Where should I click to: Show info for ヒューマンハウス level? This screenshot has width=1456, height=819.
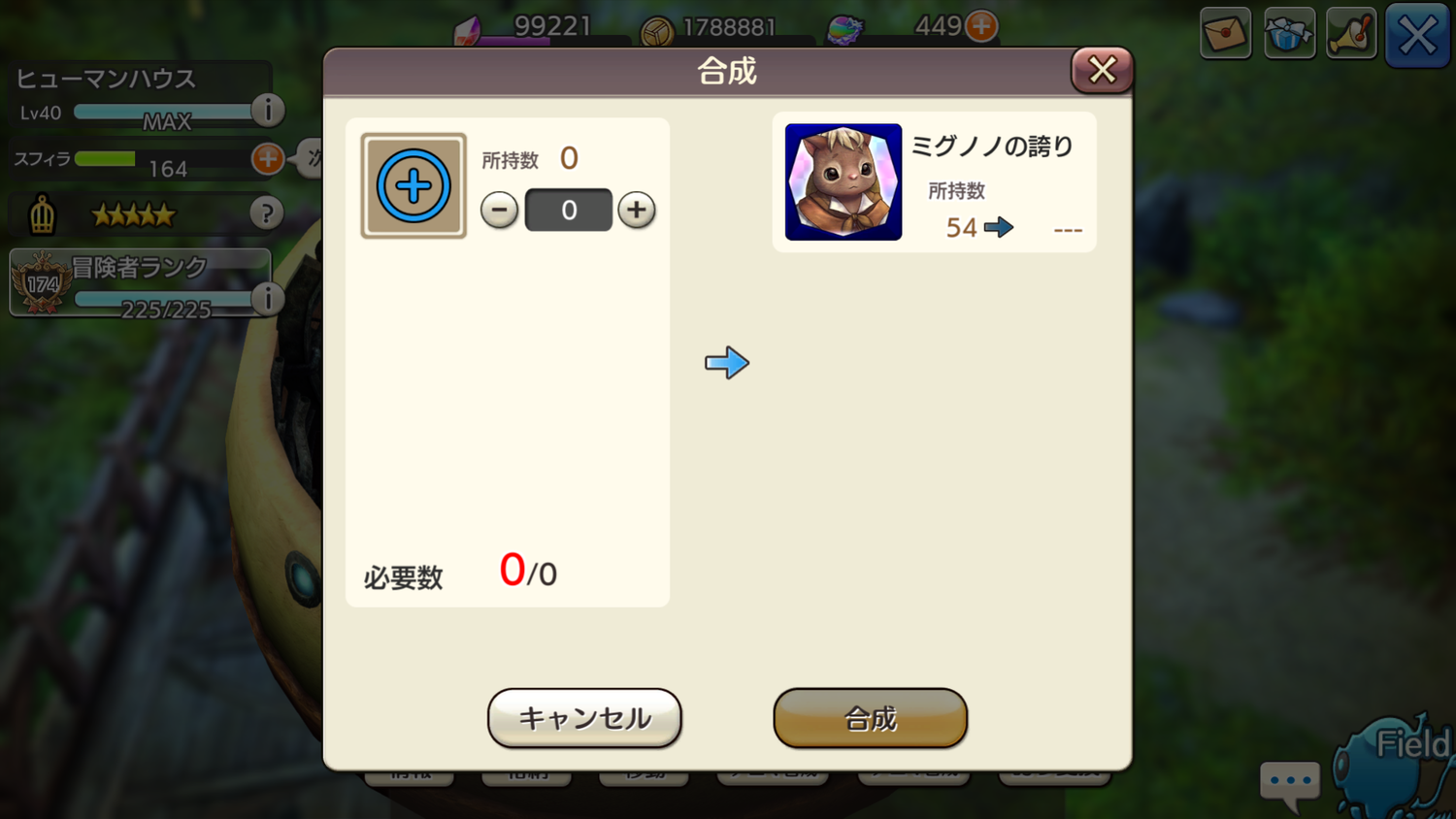267,111
